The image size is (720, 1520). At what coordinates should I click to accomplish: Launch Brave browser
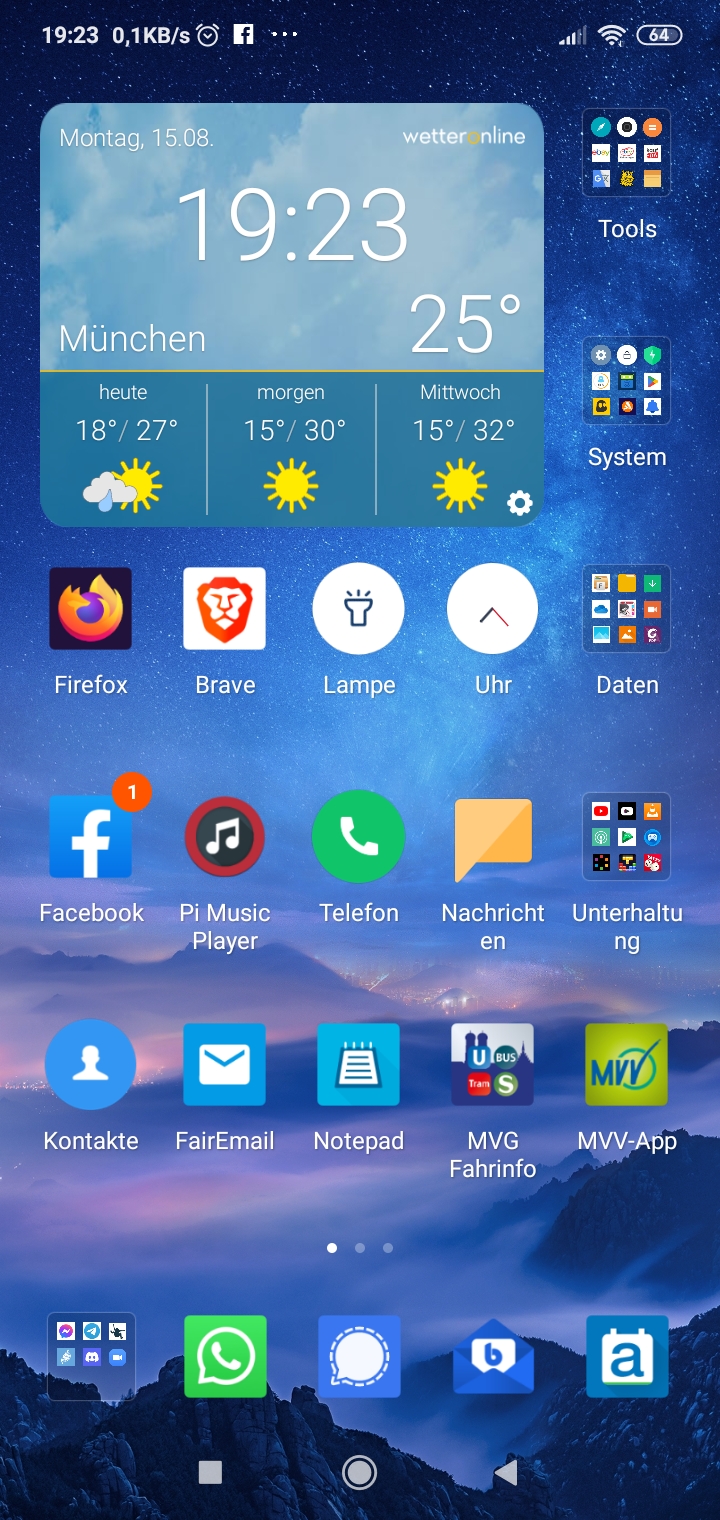225,609
